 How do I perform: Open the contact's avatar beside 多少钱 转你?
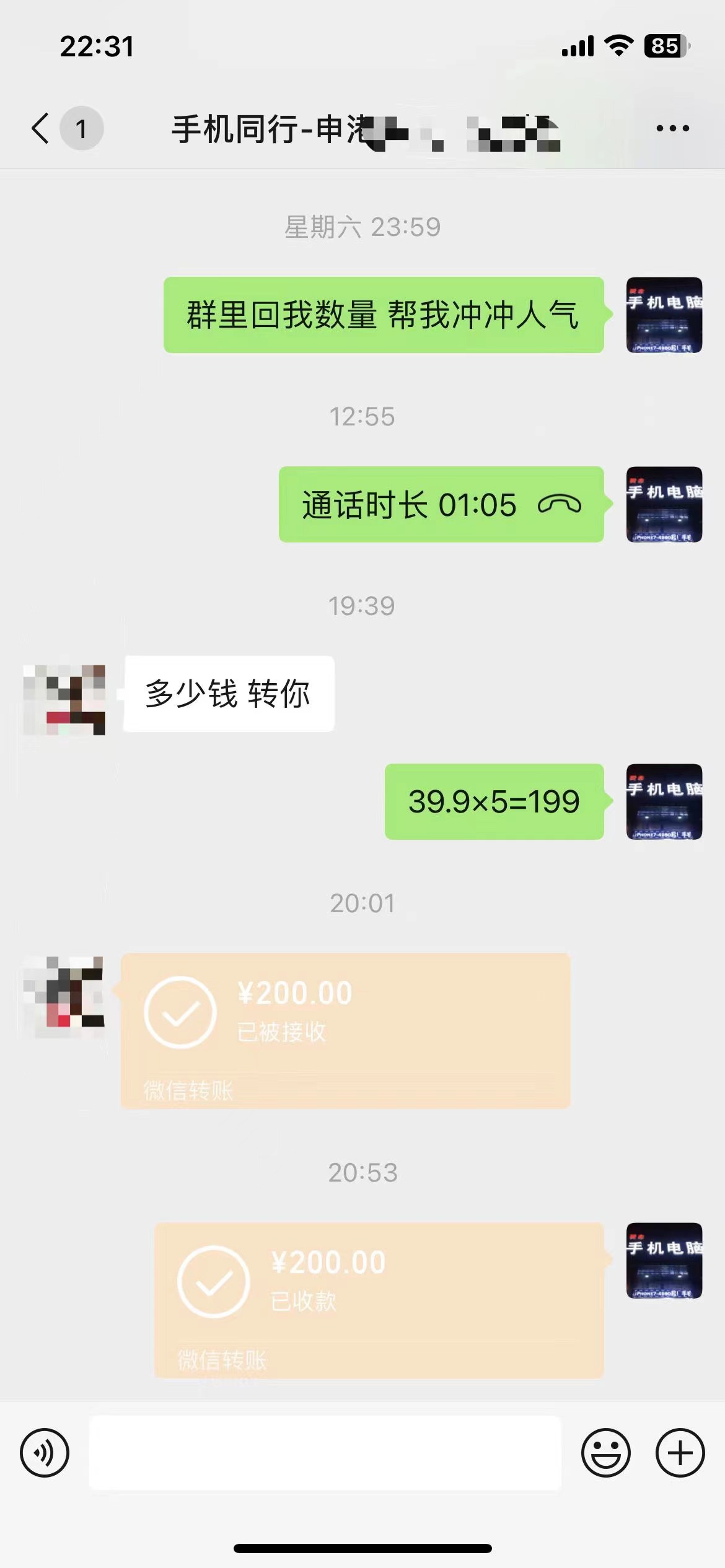pos(64,700)
